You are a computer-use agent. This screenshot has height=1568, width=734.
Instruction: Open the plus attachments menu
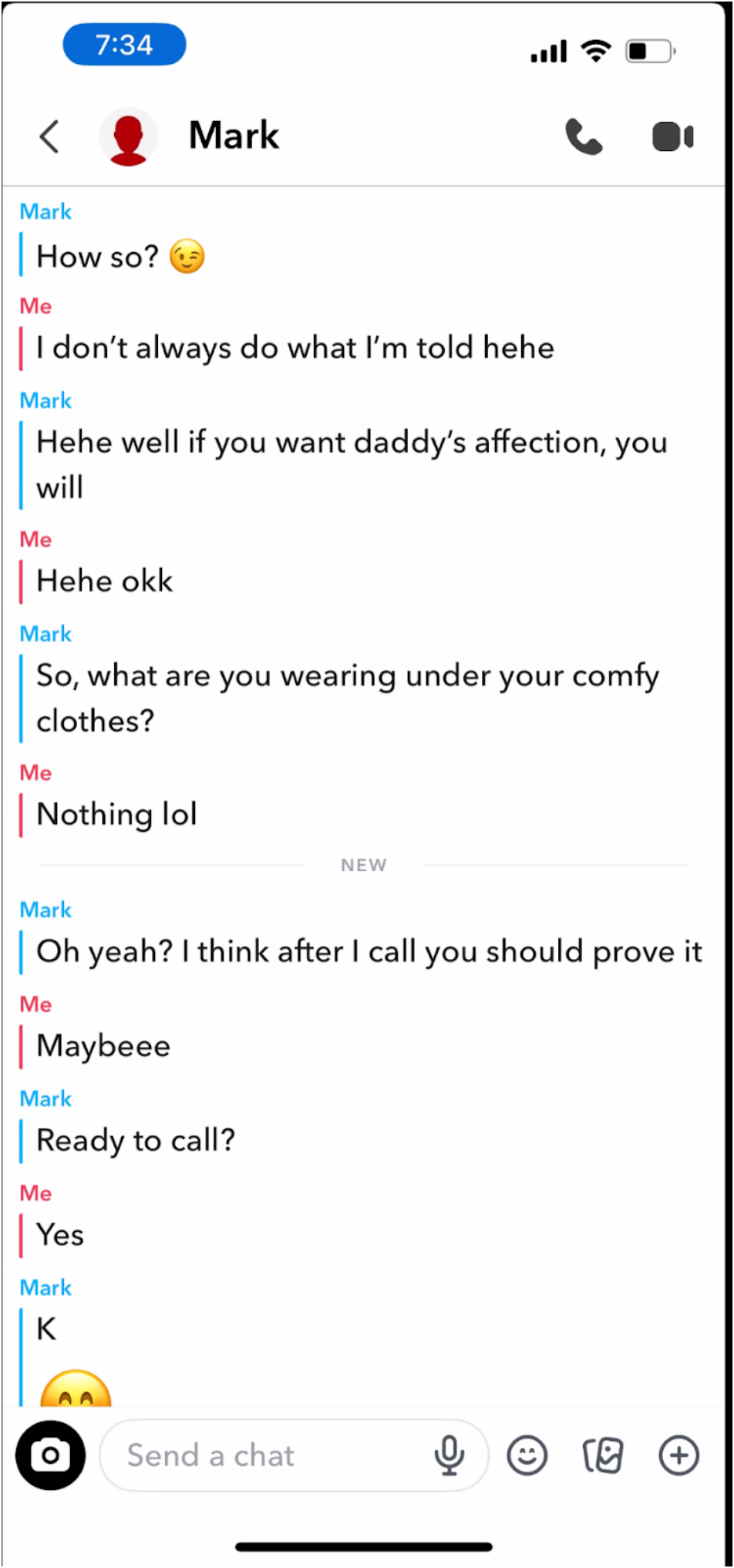coord(678,1455)
